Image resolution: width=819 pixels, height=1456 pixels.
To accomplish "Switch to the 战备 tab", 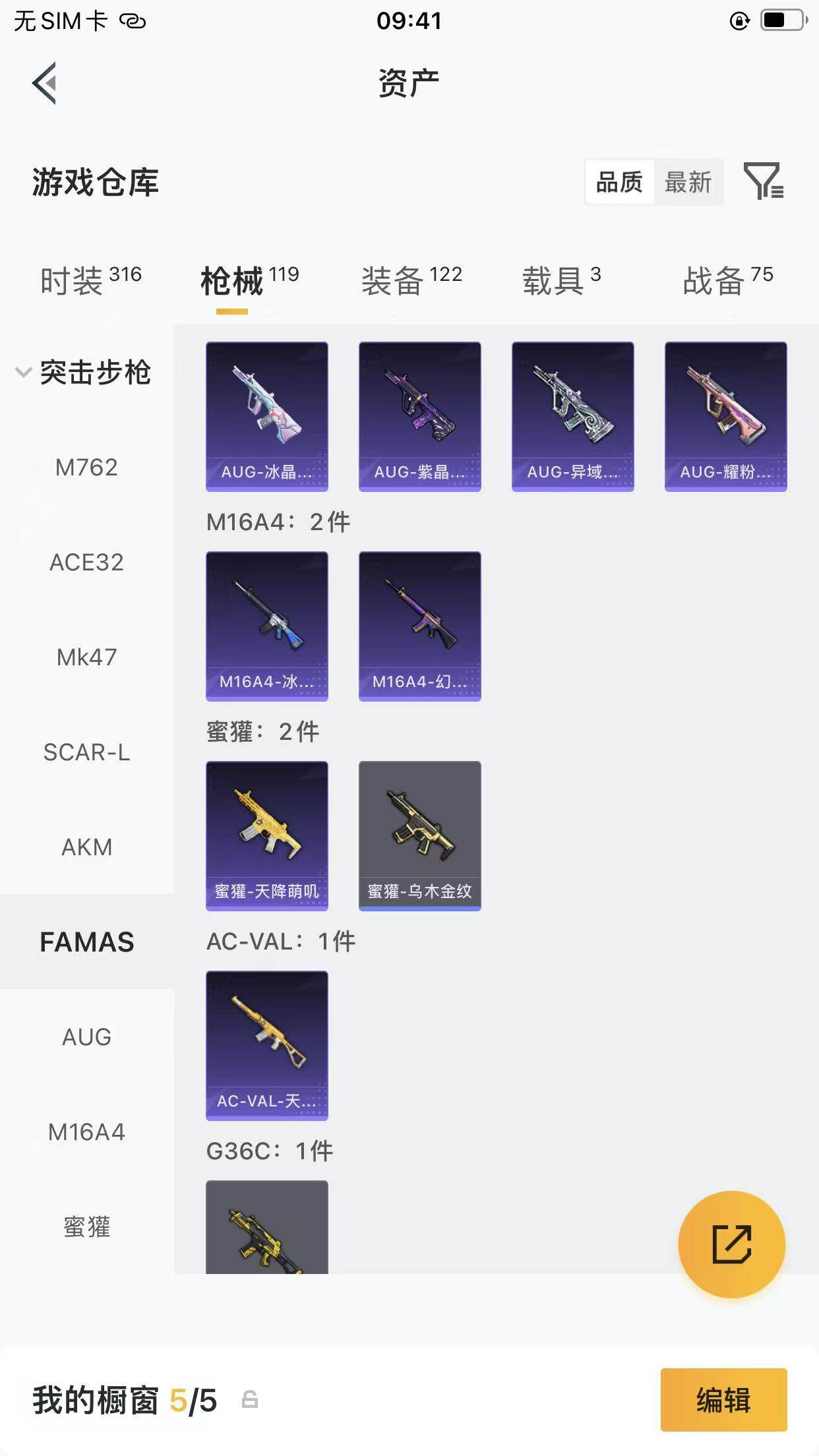I will pyautogui.click(x=728, y=281).
